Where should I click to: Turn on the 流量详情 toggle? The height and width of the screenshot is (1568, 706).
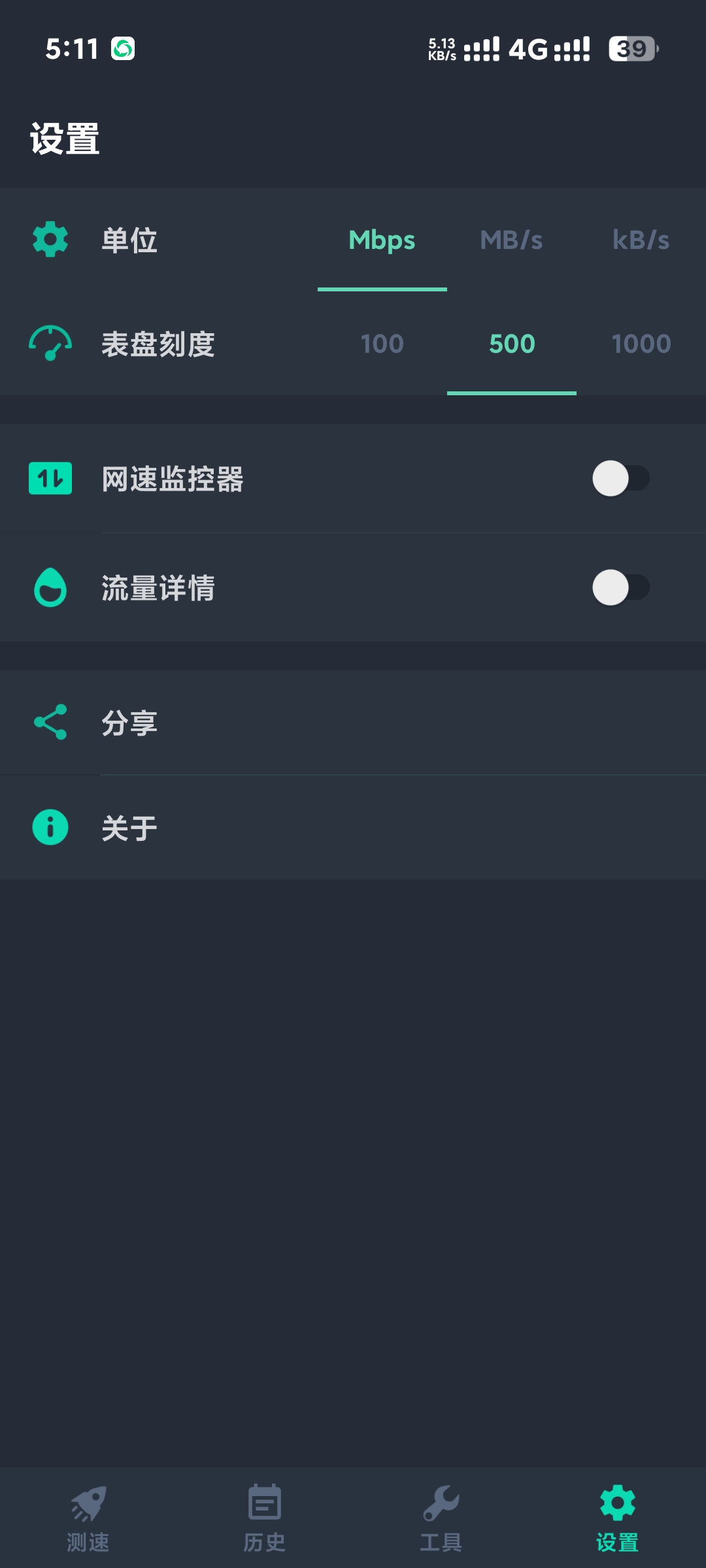click(620, 588)
